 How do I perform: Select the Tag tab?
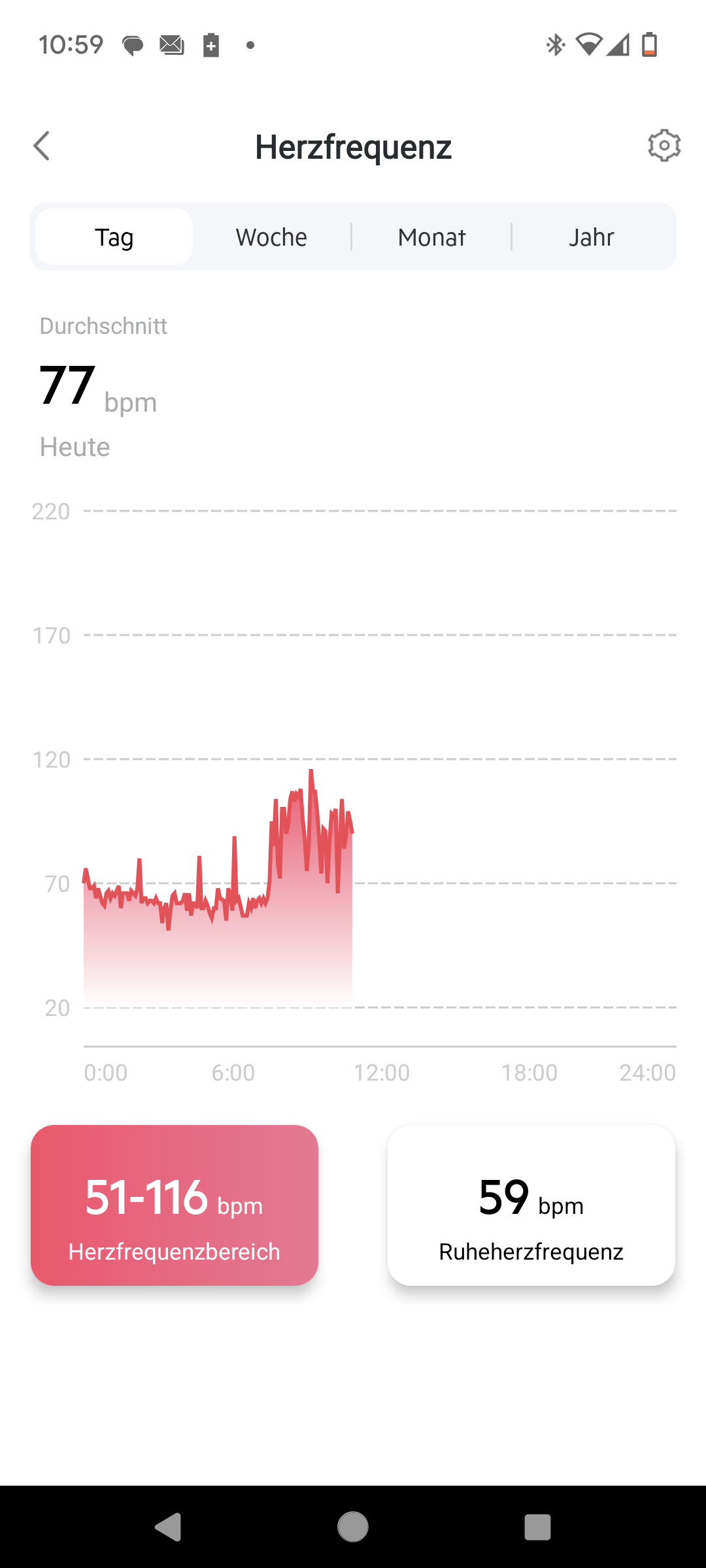point(114,237)
